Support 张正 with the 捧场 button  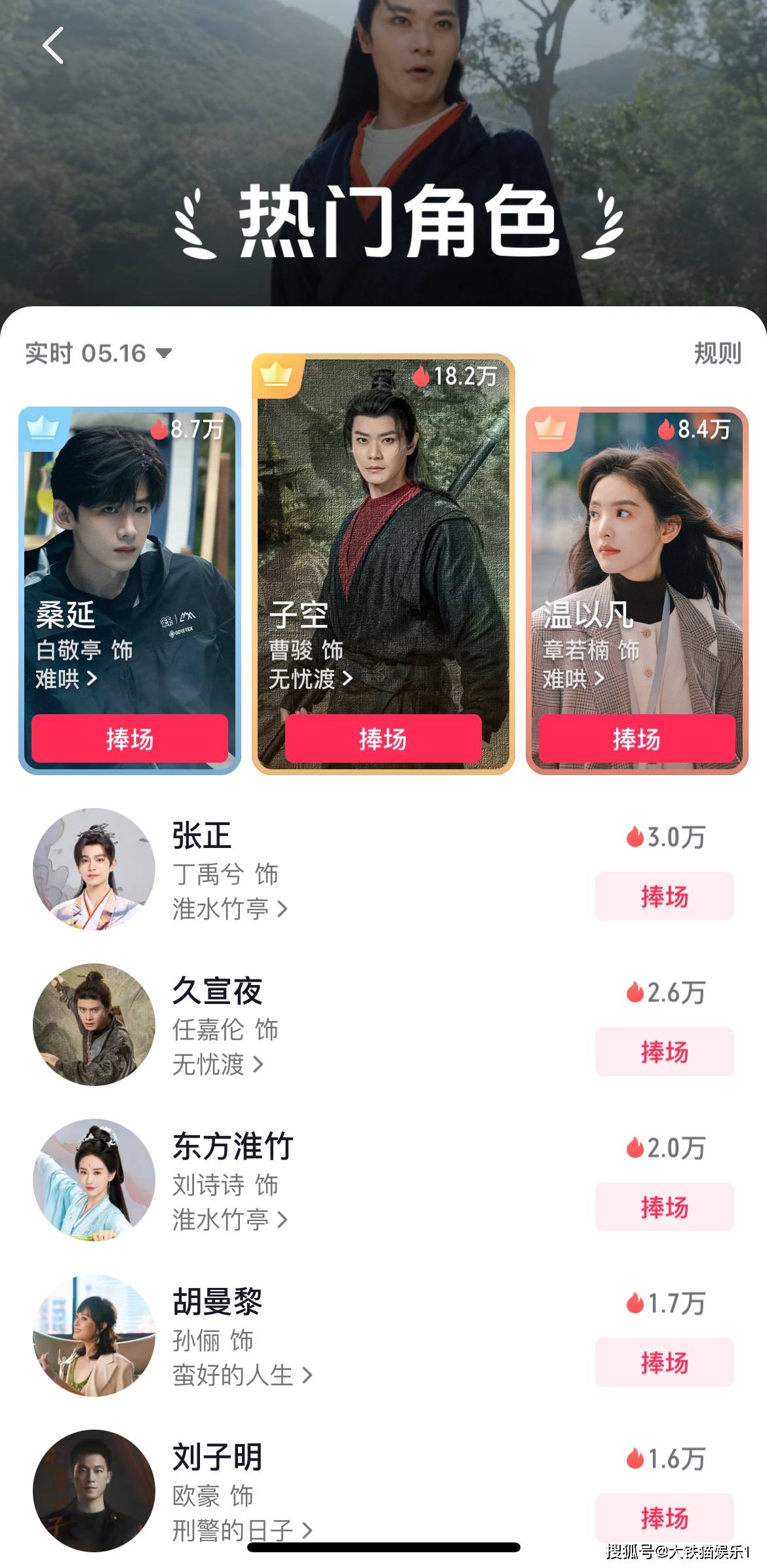tap(664, 896)
